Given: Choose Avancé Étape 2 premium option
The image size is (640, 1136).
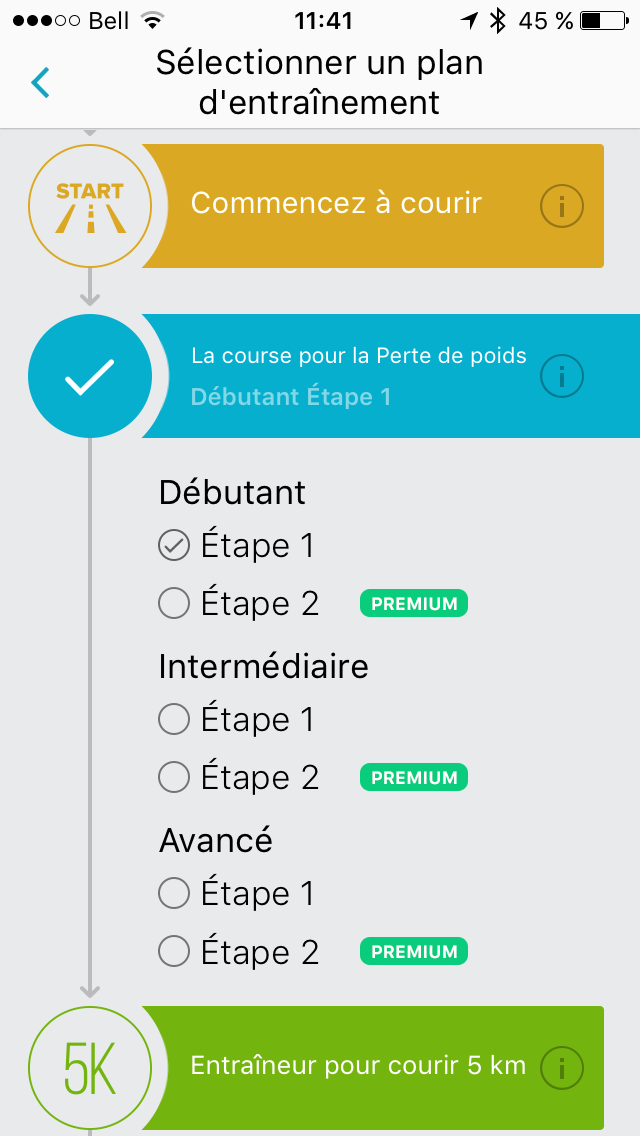Looking at the screenshot, I should pyautogui.click(x=312, y=951).
